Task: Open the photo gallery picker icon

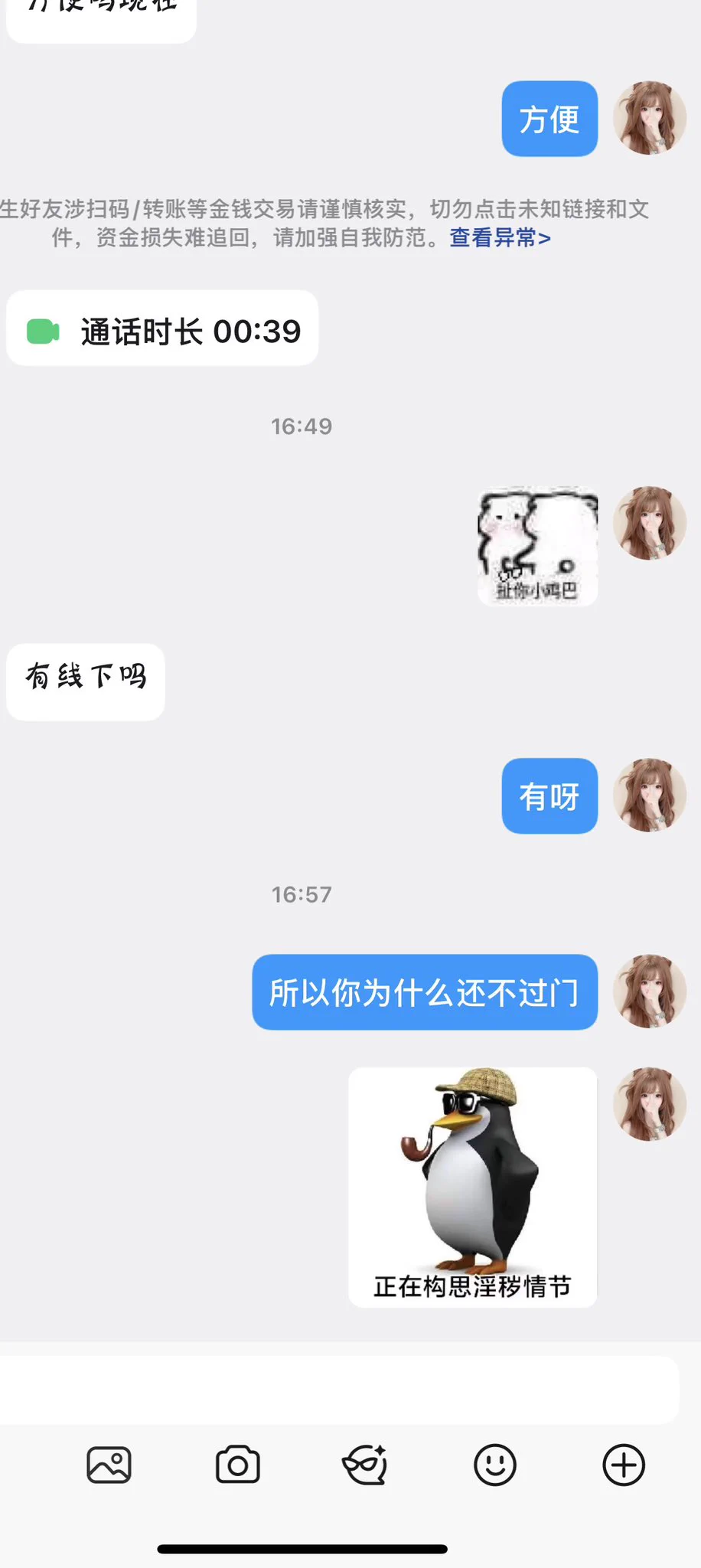Action: (109, 1465)
